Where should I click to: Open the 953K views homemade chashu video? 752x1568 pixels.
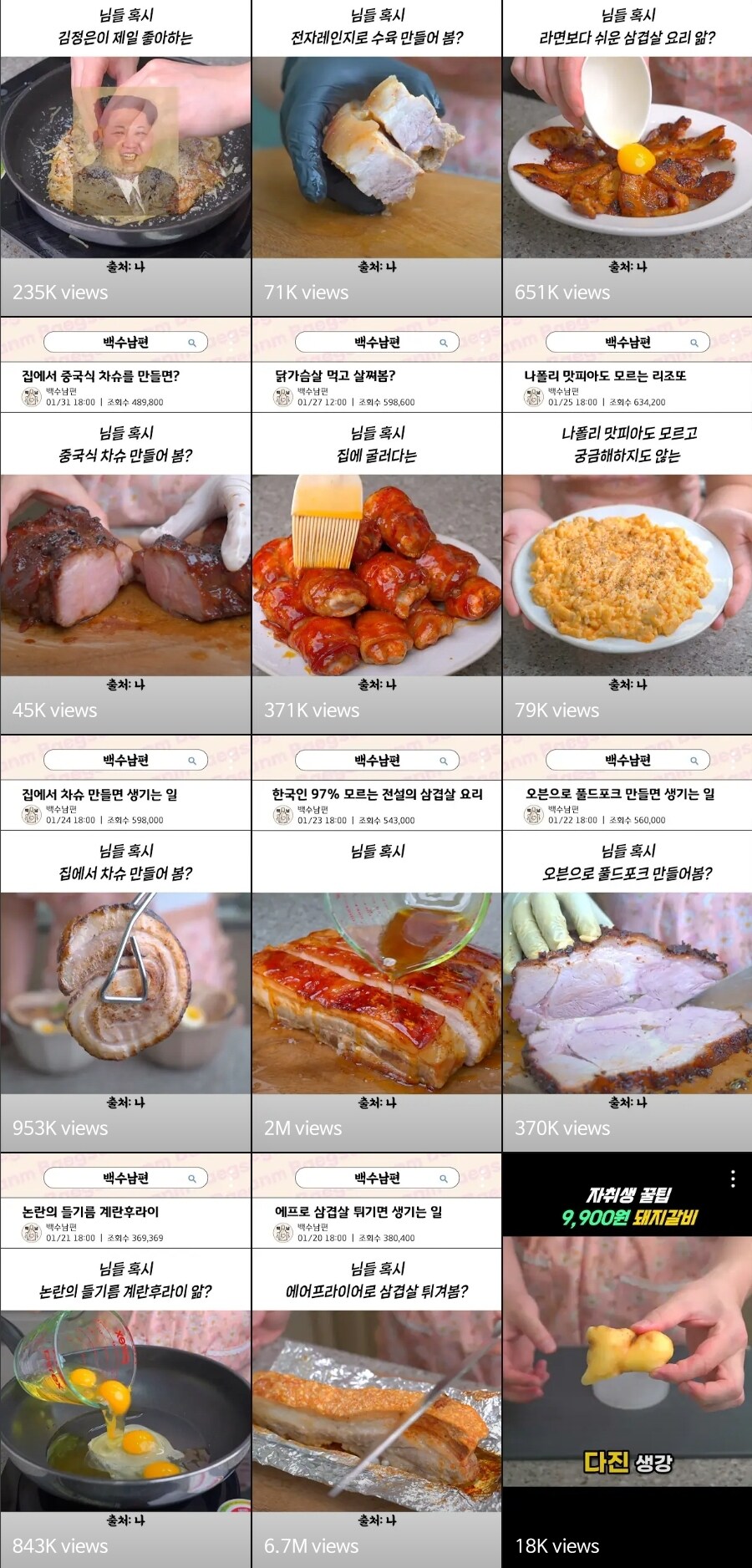(x=125, y=993)
